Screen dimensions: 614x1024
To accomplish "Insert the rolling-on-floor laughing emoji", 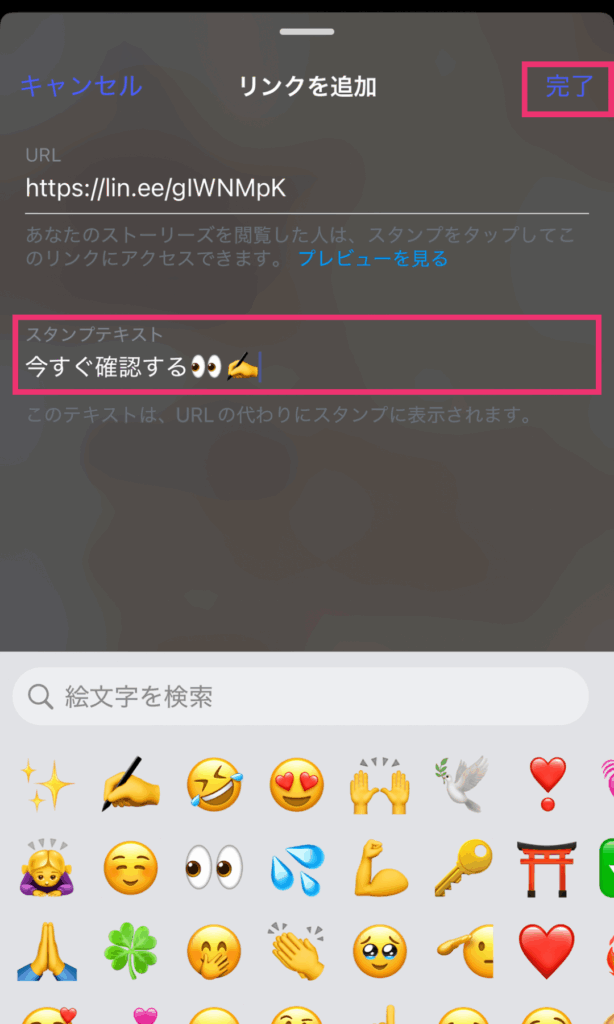I will coord(213,784).
